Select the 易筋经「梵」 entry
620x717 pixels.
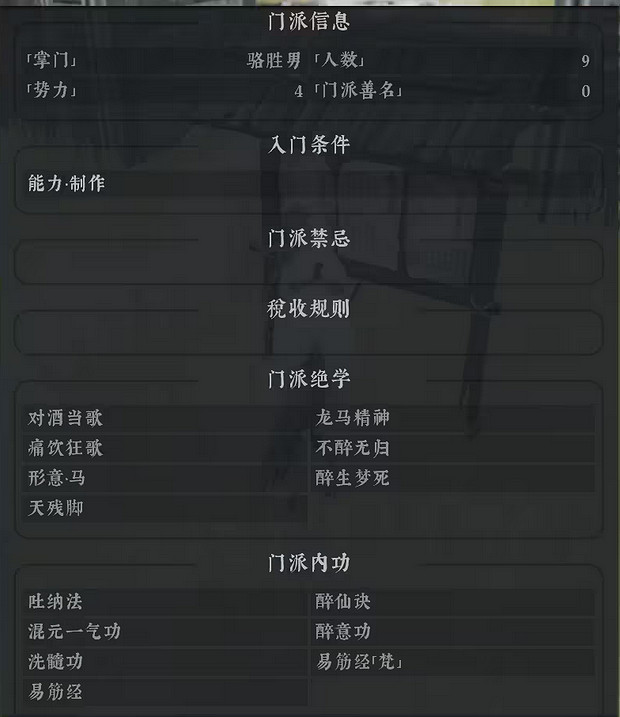(x=360, y=662)
